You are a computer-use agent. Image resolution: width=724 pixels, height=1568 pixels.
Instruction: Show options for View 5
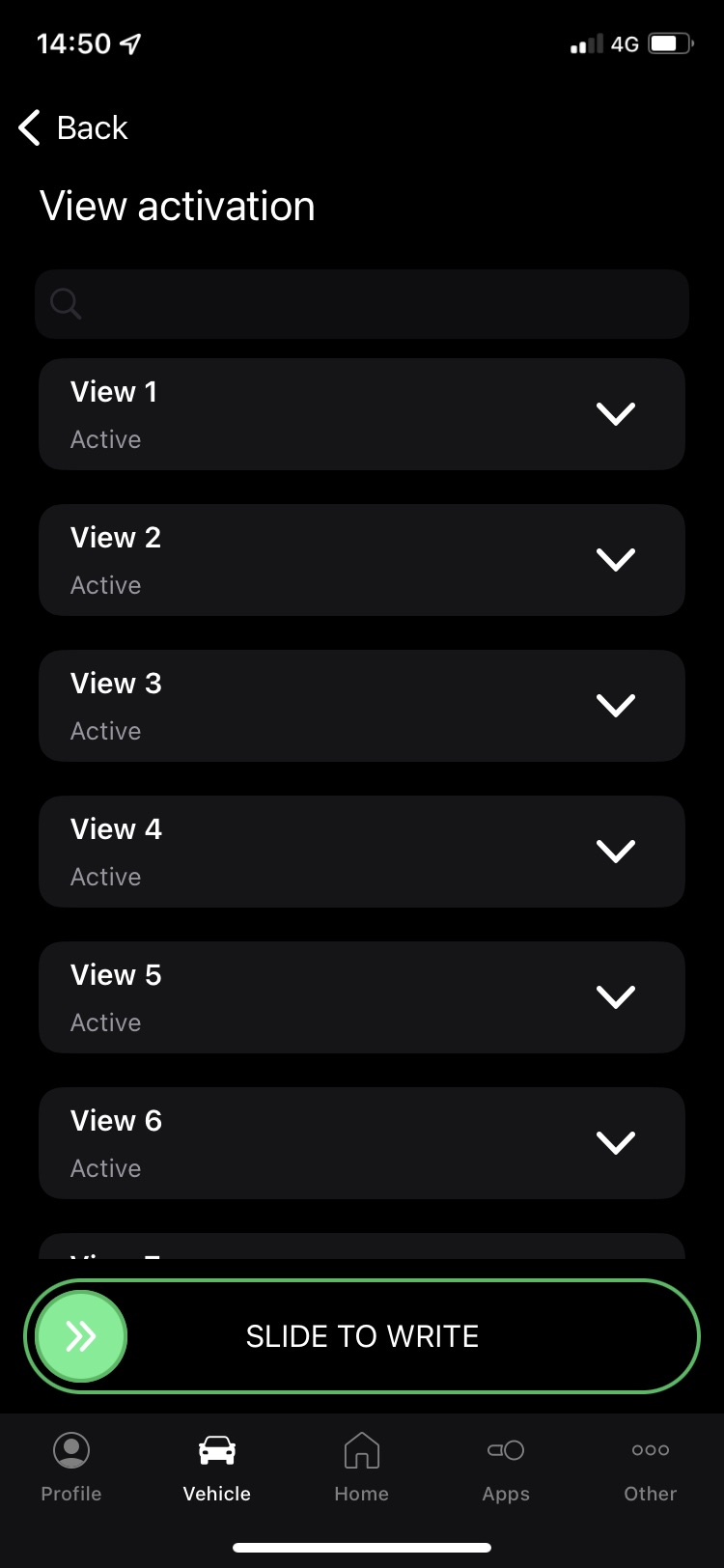coord(362,997)
